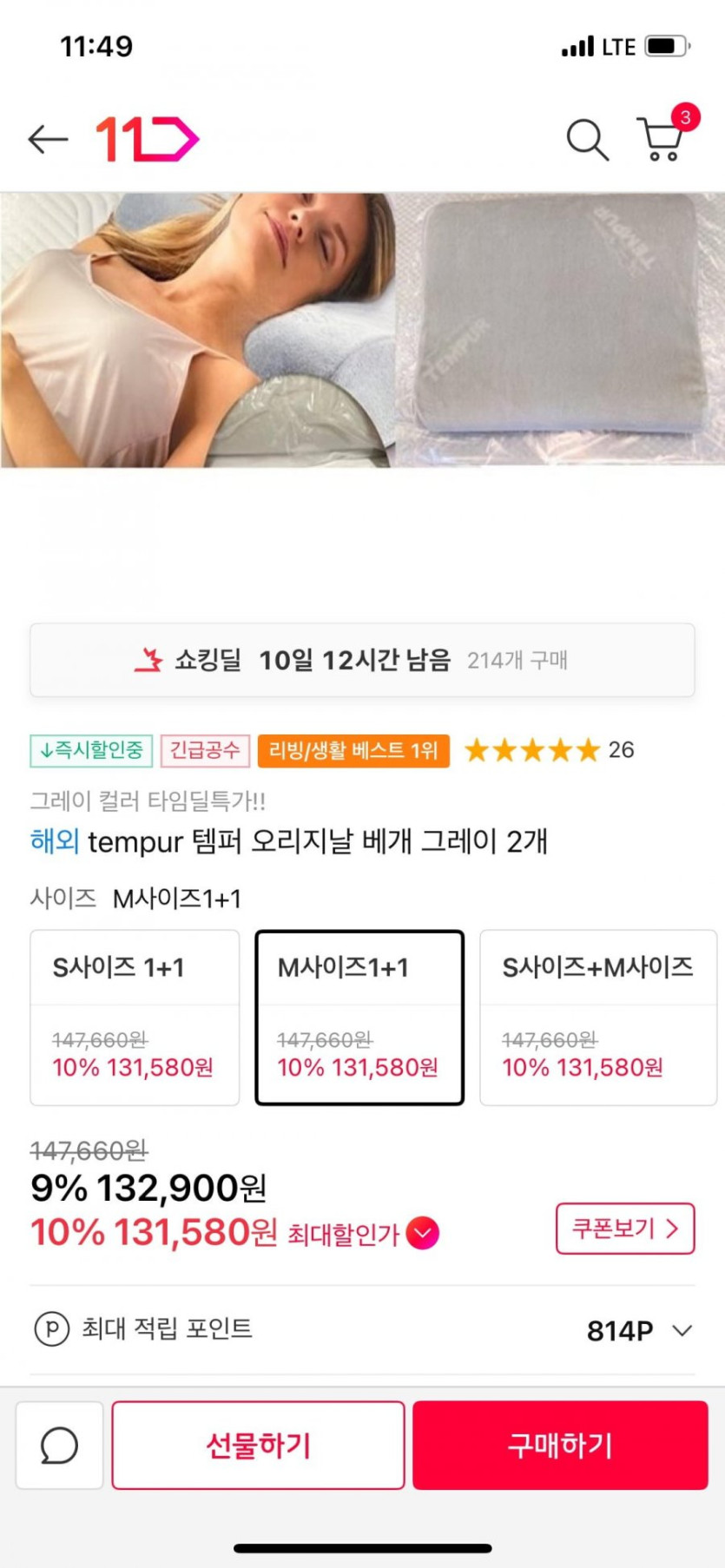Open the search magnifier icon
This screenshot has height=1568, width=725.
click(588, 139)
